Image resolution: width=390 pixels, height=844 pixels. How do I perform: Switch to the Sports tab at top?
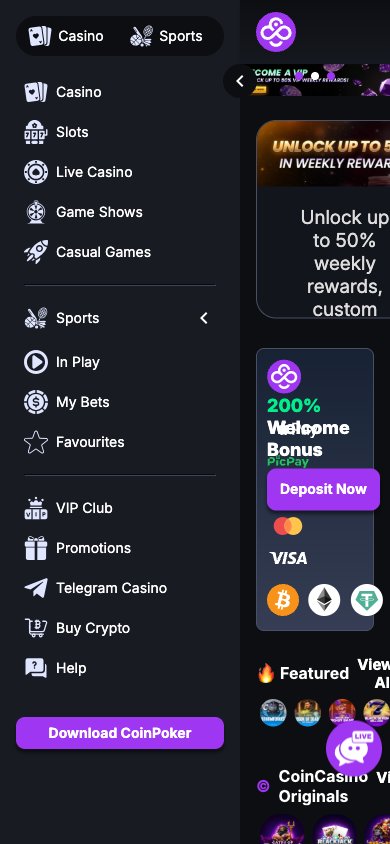click(x=166, y=36)
